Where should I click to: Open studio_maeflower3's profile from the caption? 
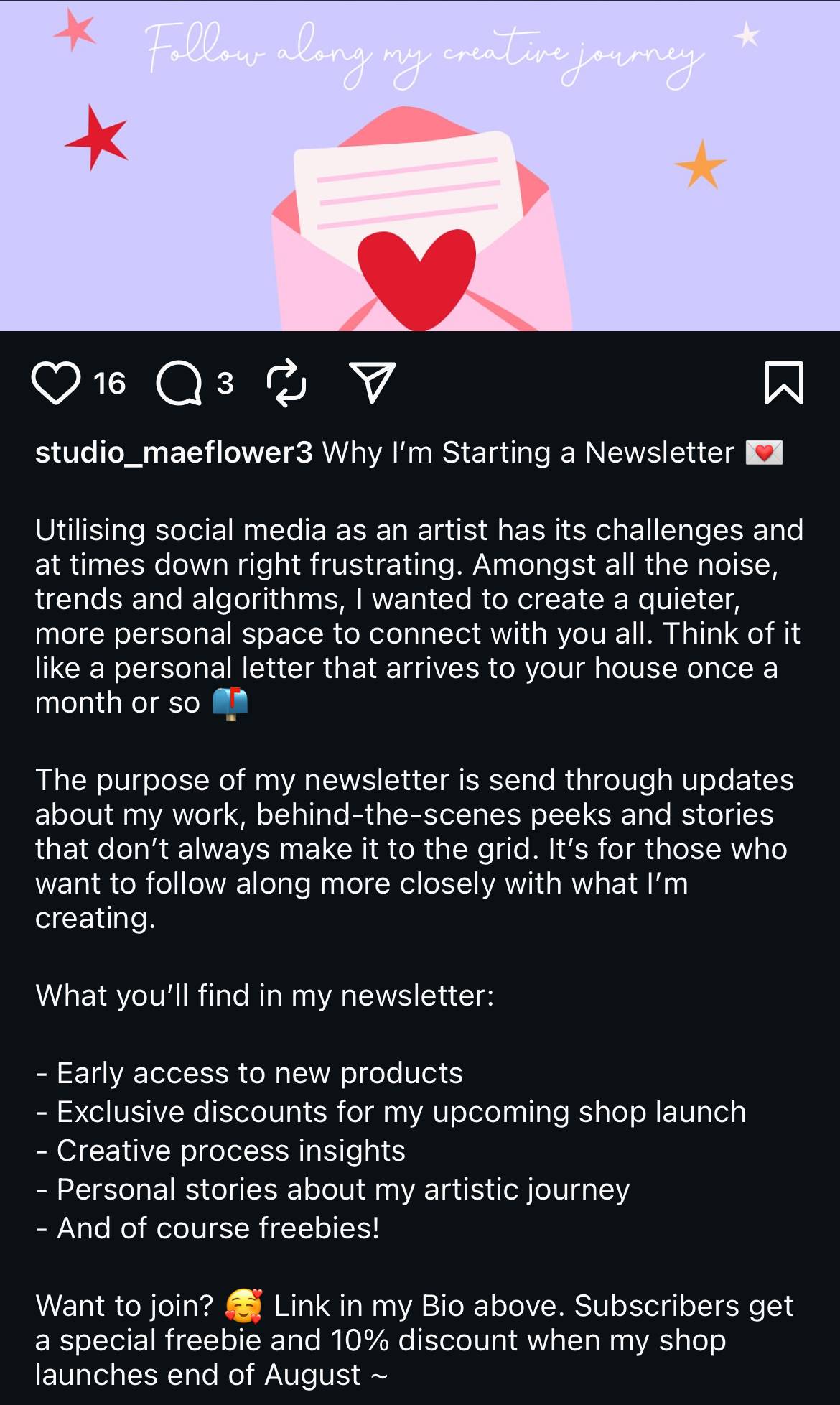click(x=174, y=453)
